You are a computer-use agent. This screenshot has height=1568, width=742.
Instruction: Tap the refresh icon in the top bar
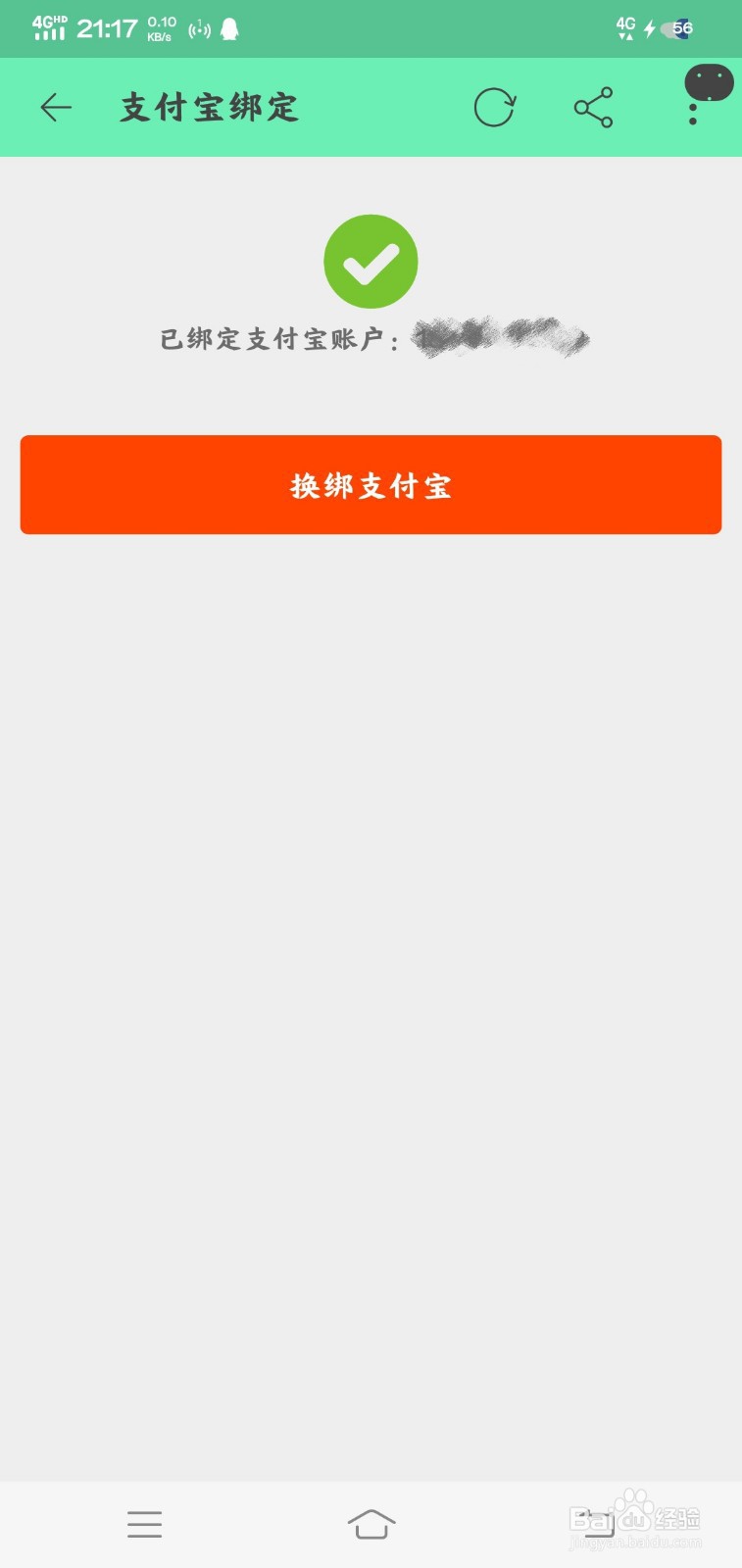click(x=495, y=108)
